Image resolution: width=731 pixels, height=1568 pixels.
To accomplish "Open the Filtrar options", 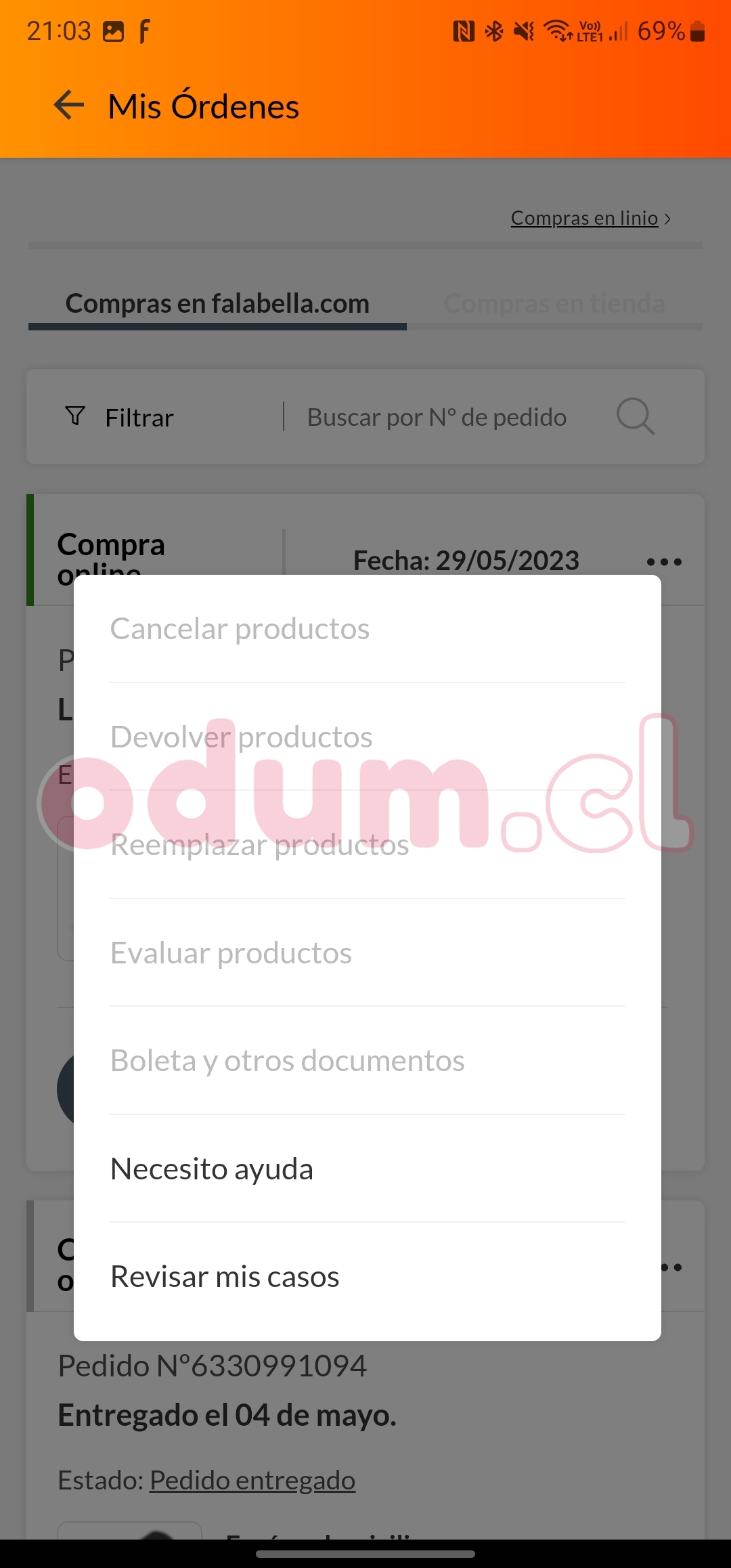I will click(120, 417).
